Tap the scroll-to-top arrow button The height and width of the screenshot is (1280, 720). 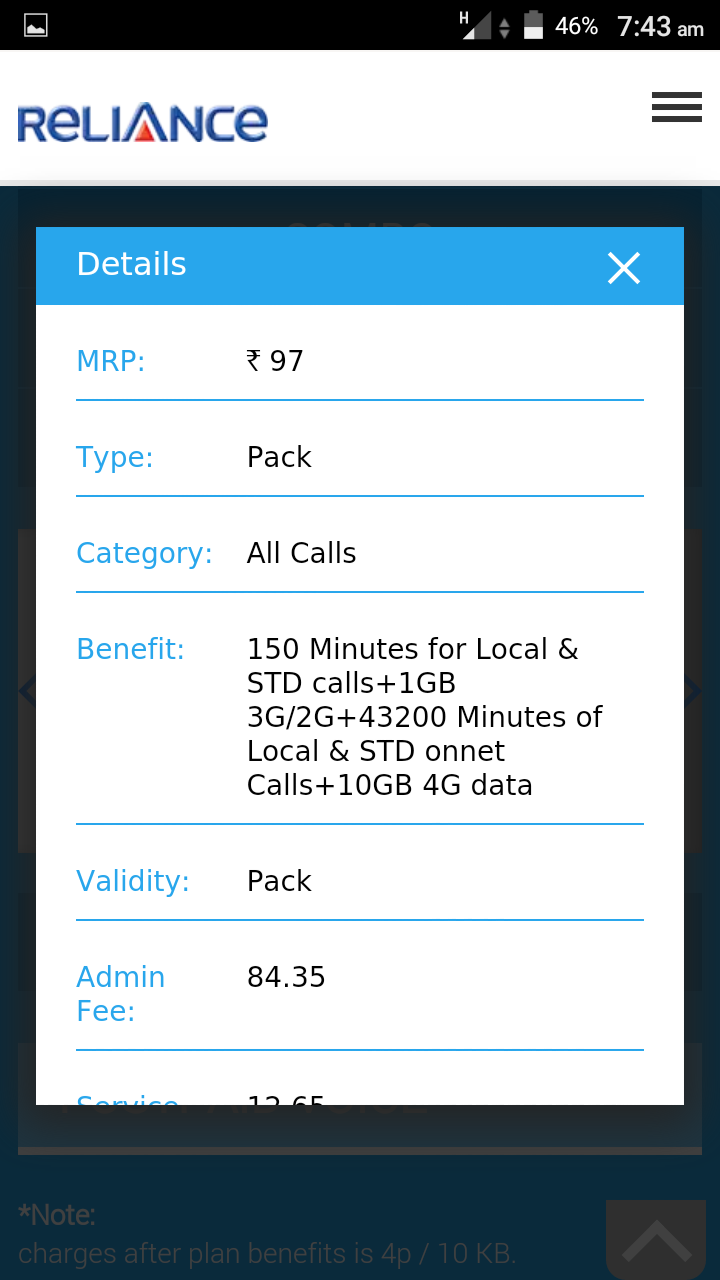coord(657,1240)
